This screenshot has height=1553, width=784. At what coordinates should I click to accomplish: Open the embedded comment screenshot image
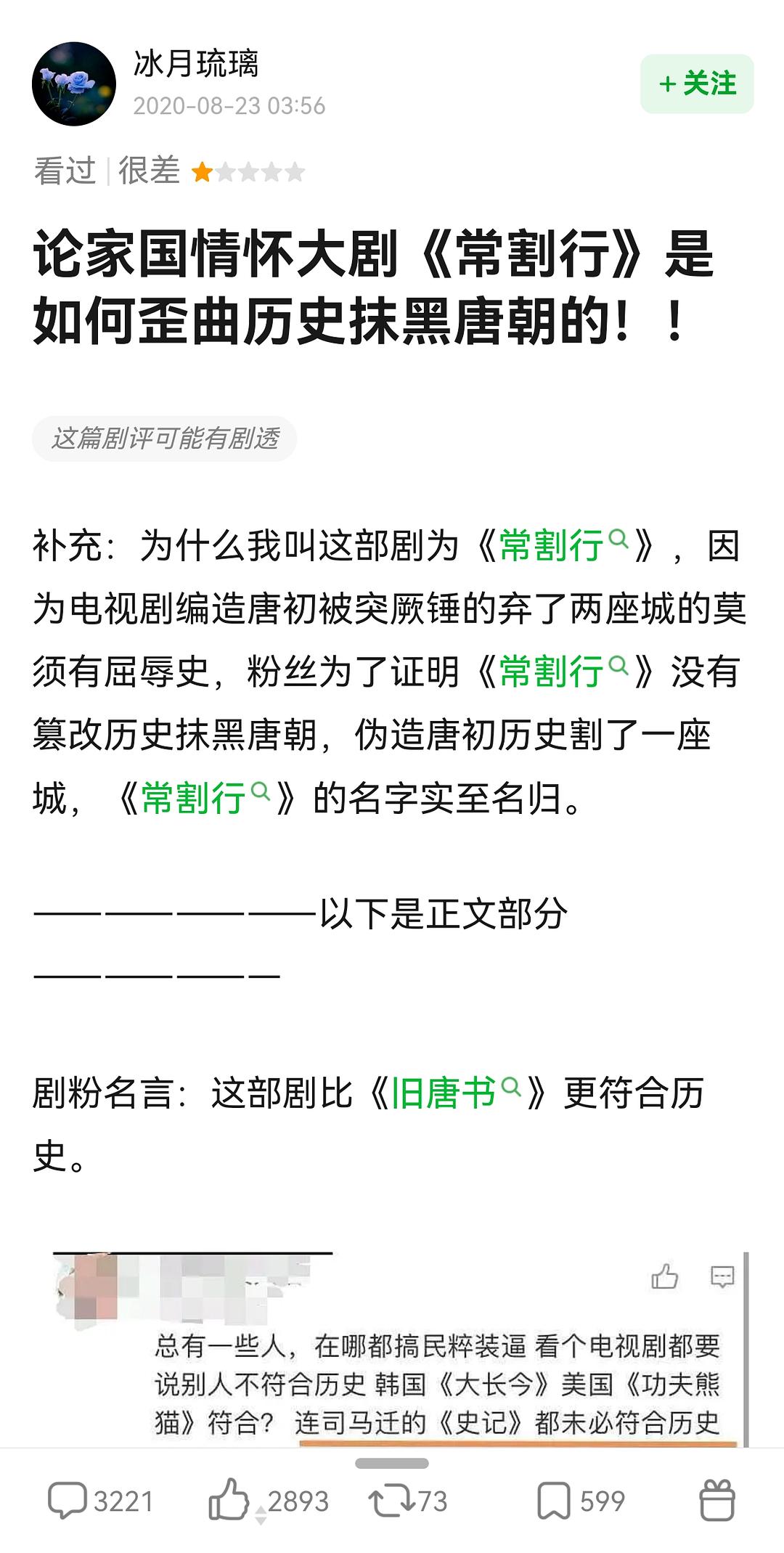(399, 1350)
